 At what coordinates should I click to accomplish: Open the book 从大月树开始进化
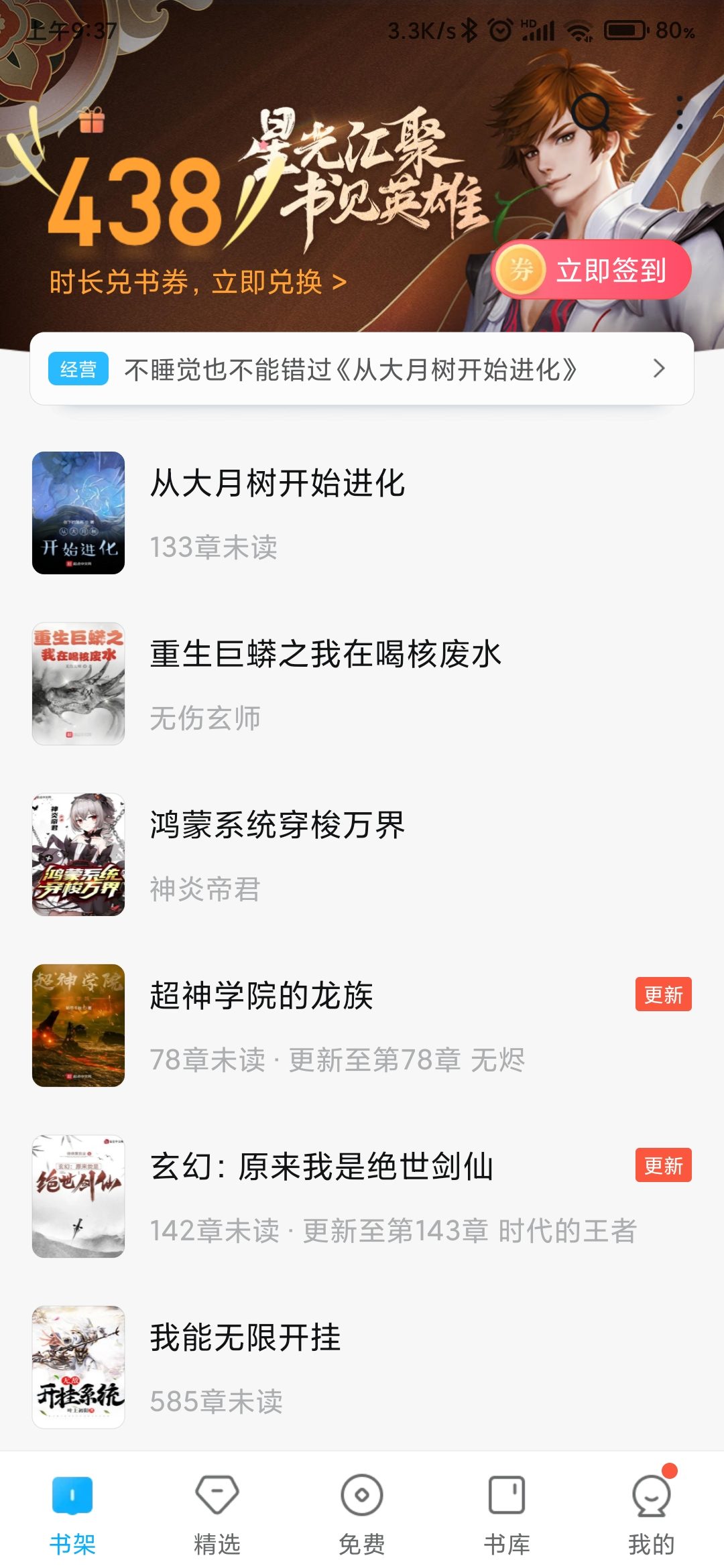278,484
